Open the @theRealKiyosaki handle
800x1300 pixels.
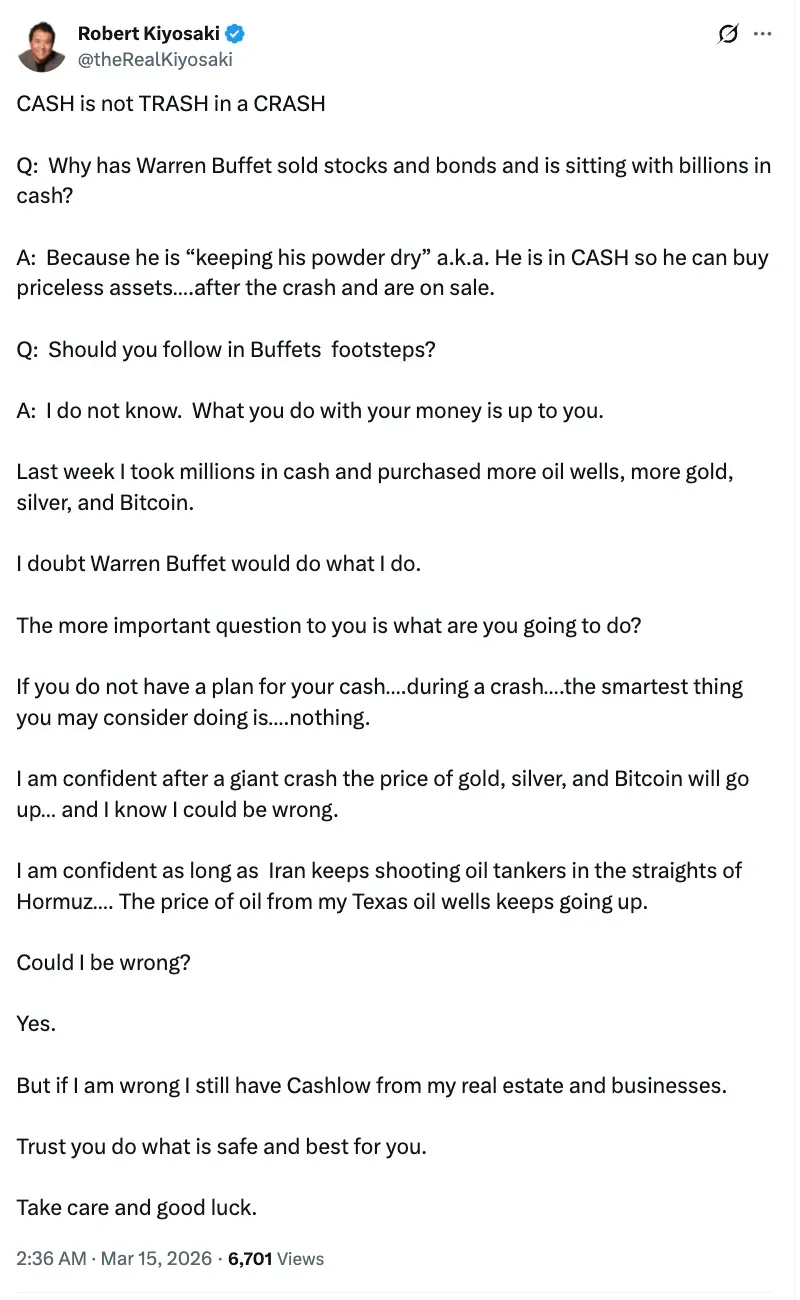(x=155, y=59)
